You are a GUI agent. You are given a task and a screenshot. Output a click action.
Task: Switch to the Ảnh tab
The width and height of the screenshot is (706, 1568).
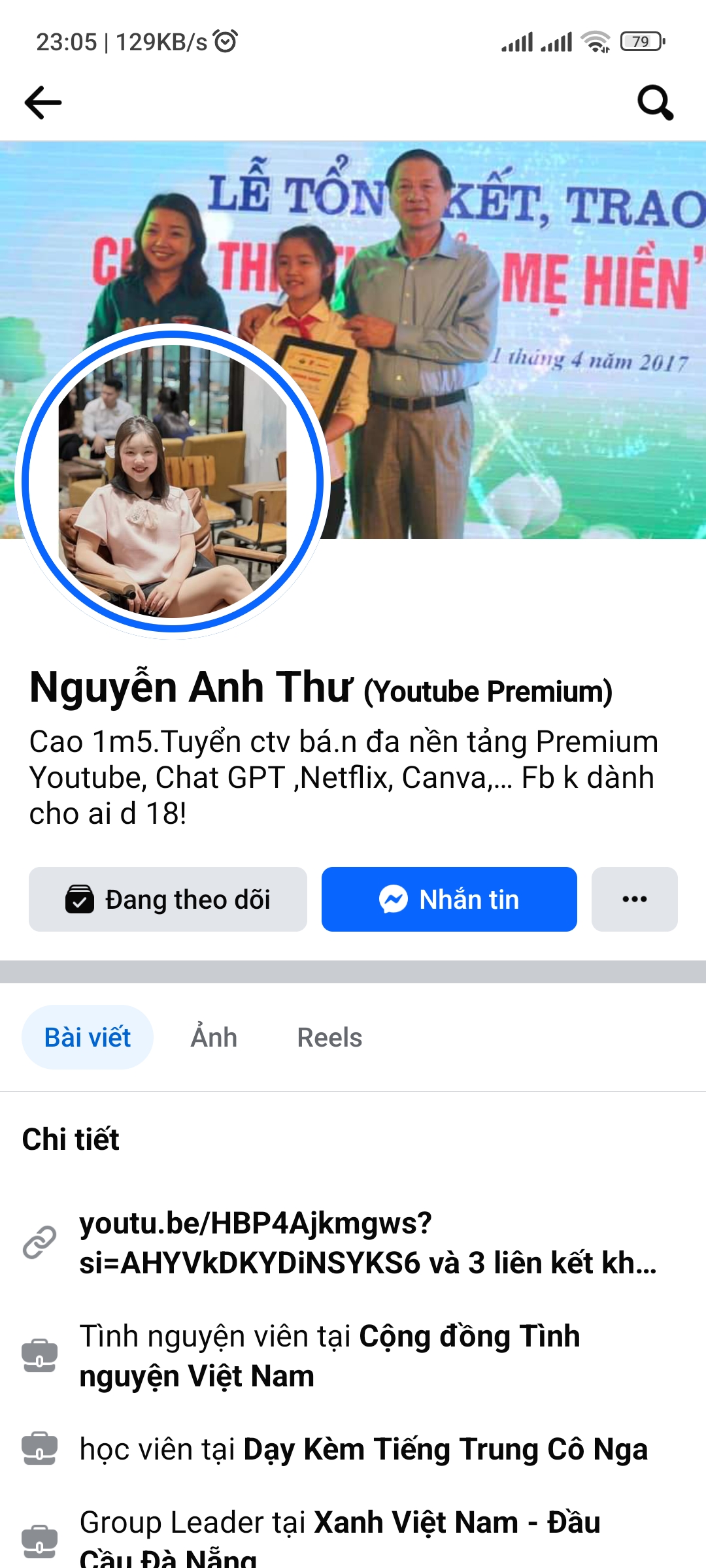[214, 1037]
